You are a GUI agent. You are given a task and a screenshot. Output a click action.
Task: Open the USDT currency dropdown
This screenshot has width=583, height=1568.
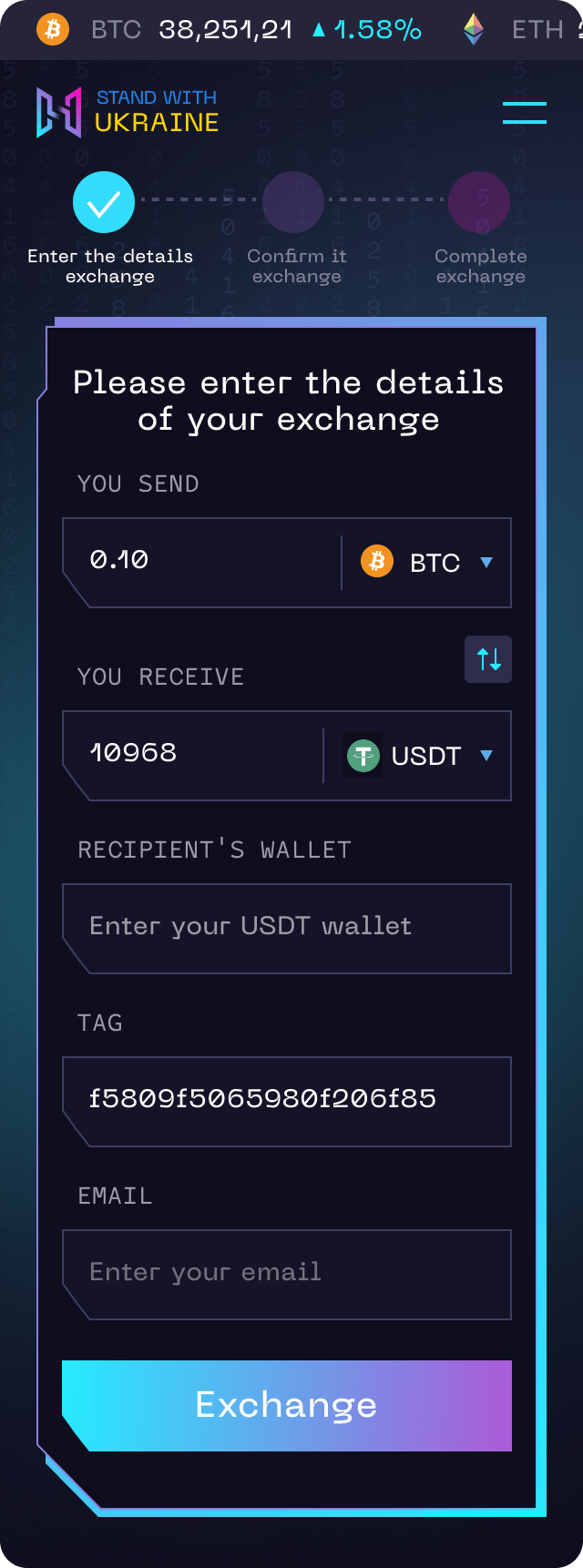[x=419, y=756]
